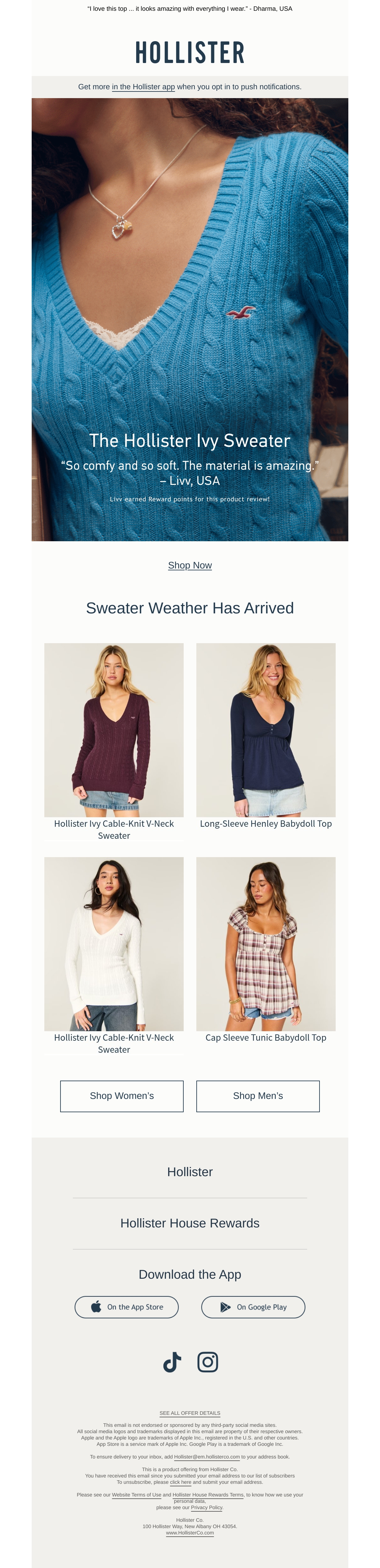Open the Cap Sleeve Tunic Babydoll Top
The height and width of the screenshot is (1568, 380).
coord(266,951)
